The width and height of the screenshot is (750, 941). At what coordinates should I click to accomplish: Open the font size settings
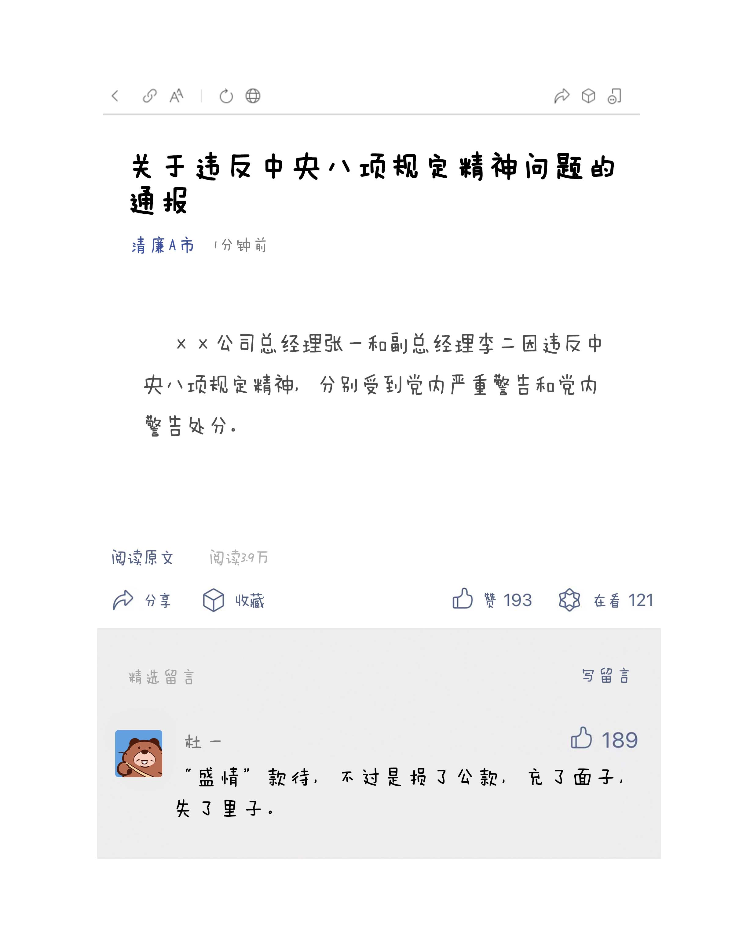coord(176,96)
